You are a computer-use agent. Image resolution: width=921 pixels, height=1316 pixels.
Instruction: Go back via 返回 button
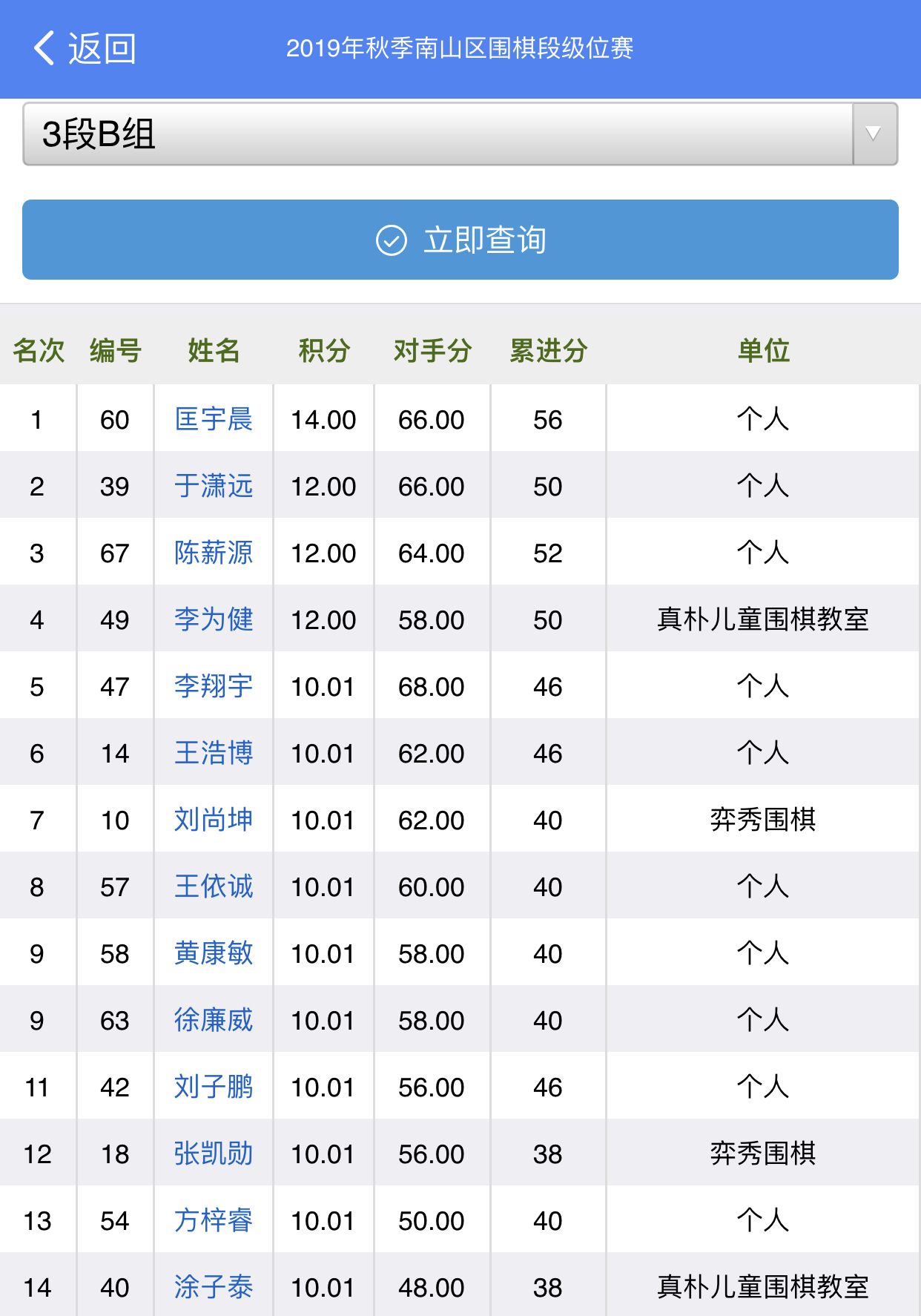(x=85, y=49)
